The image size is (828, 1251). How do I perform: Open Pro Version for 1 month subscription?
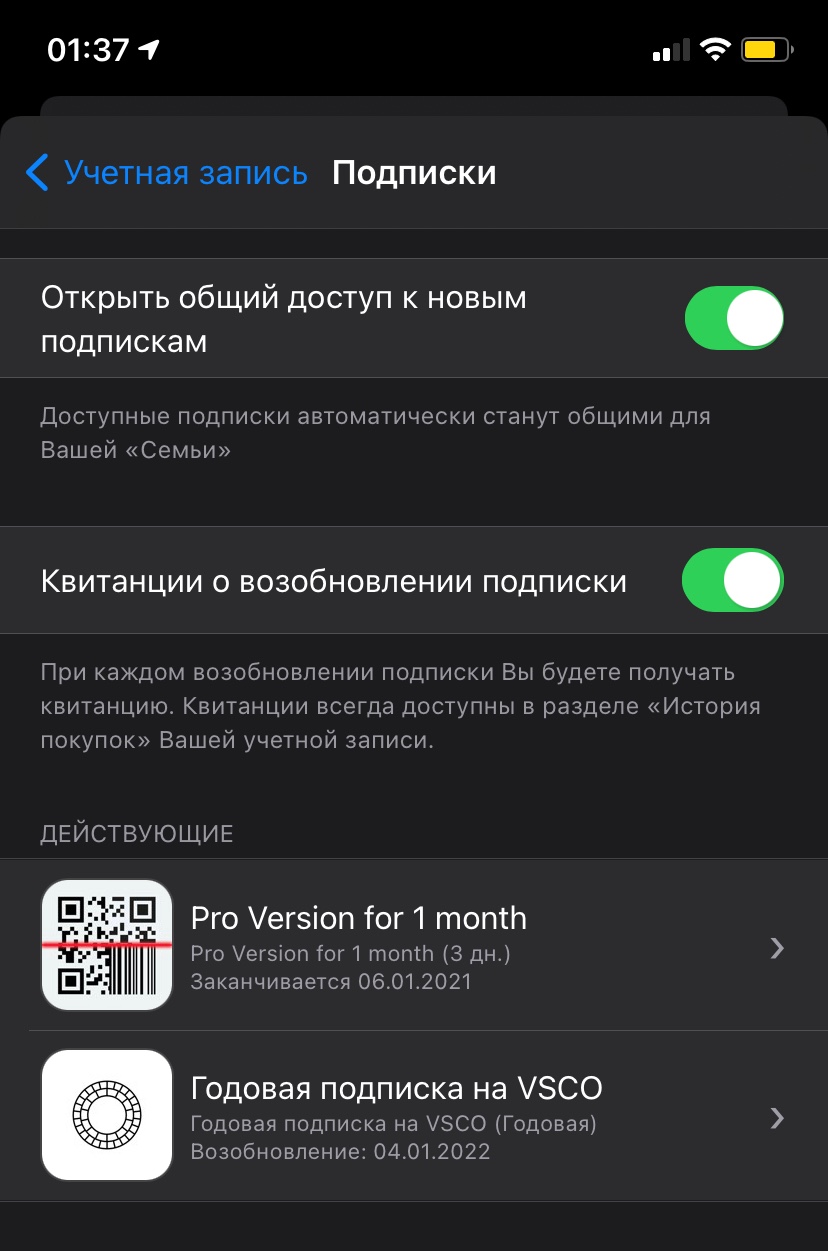pos(414,946)
